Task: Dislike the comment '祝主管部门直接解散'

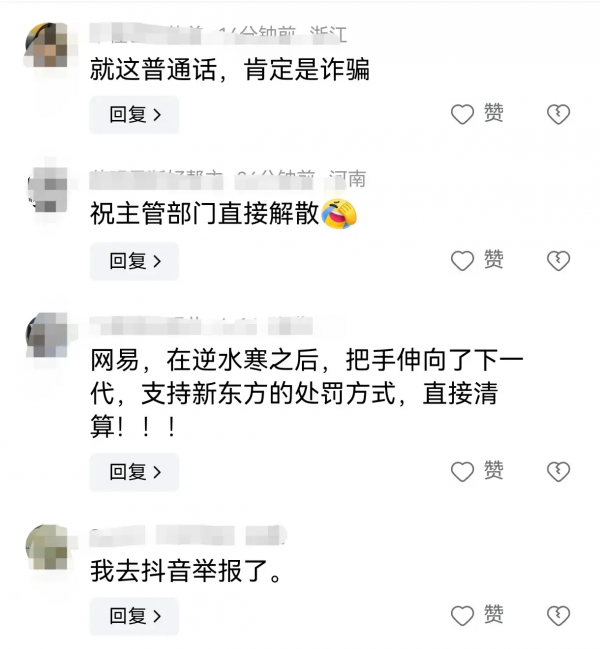Action: pos(558,262)
